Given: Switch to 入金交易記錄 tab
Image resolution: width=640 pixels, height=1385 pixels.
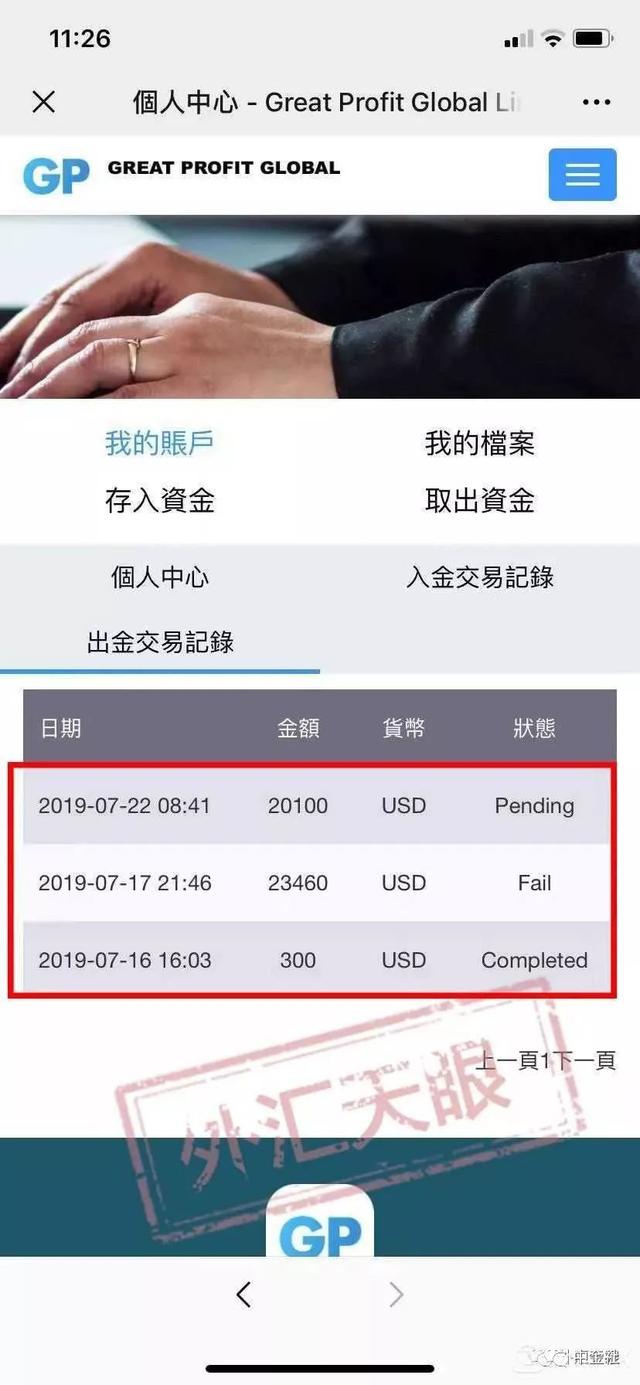Looking at the screenshot, I should 479,577.
